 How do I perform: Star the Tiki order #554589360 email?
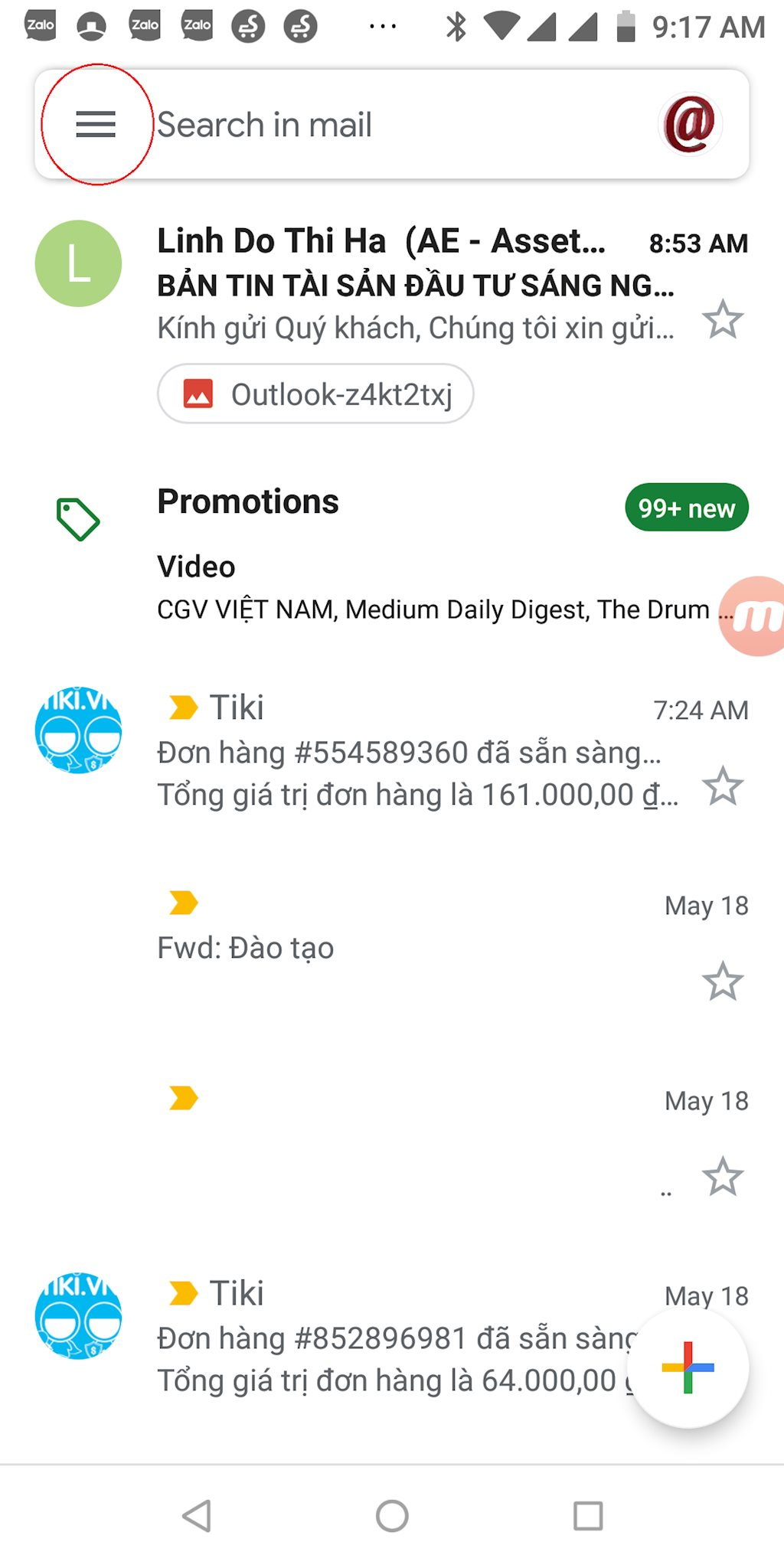[724, 786]
